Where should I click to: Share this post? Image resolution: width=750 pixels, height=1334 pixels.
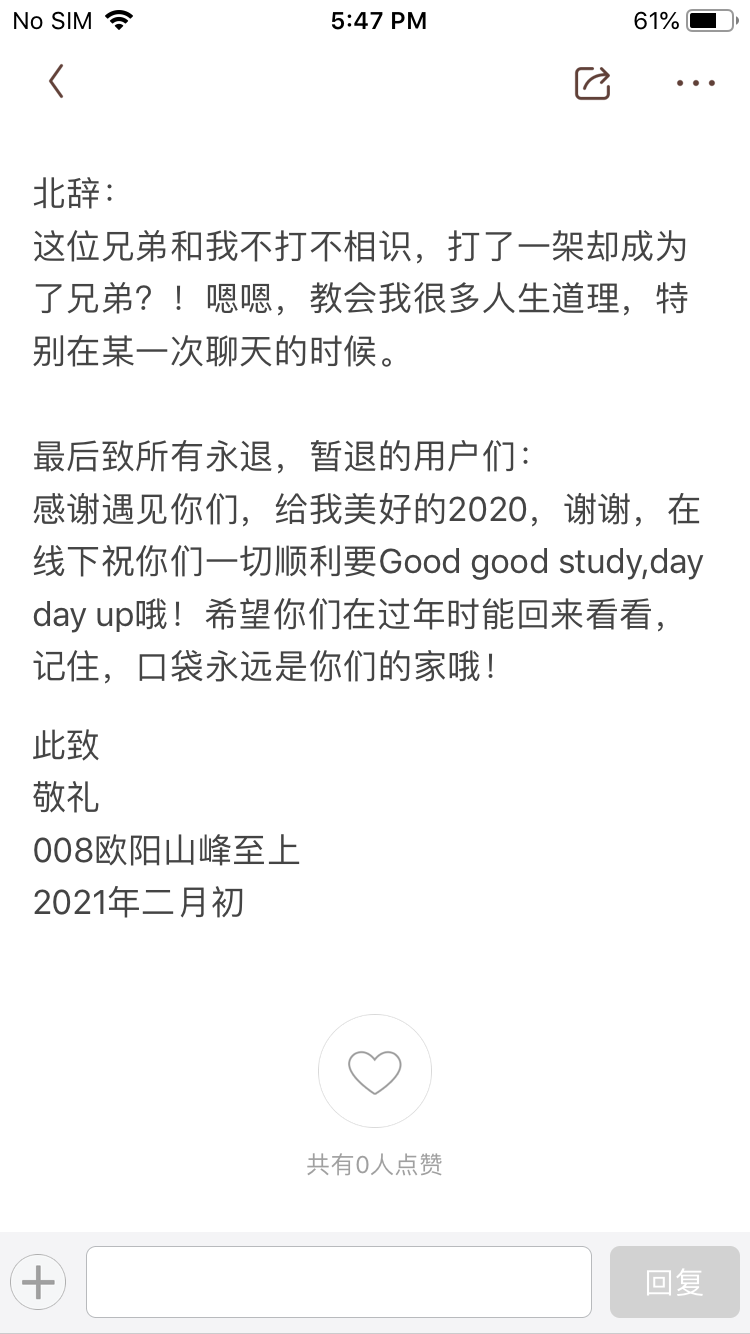(593, 83)
